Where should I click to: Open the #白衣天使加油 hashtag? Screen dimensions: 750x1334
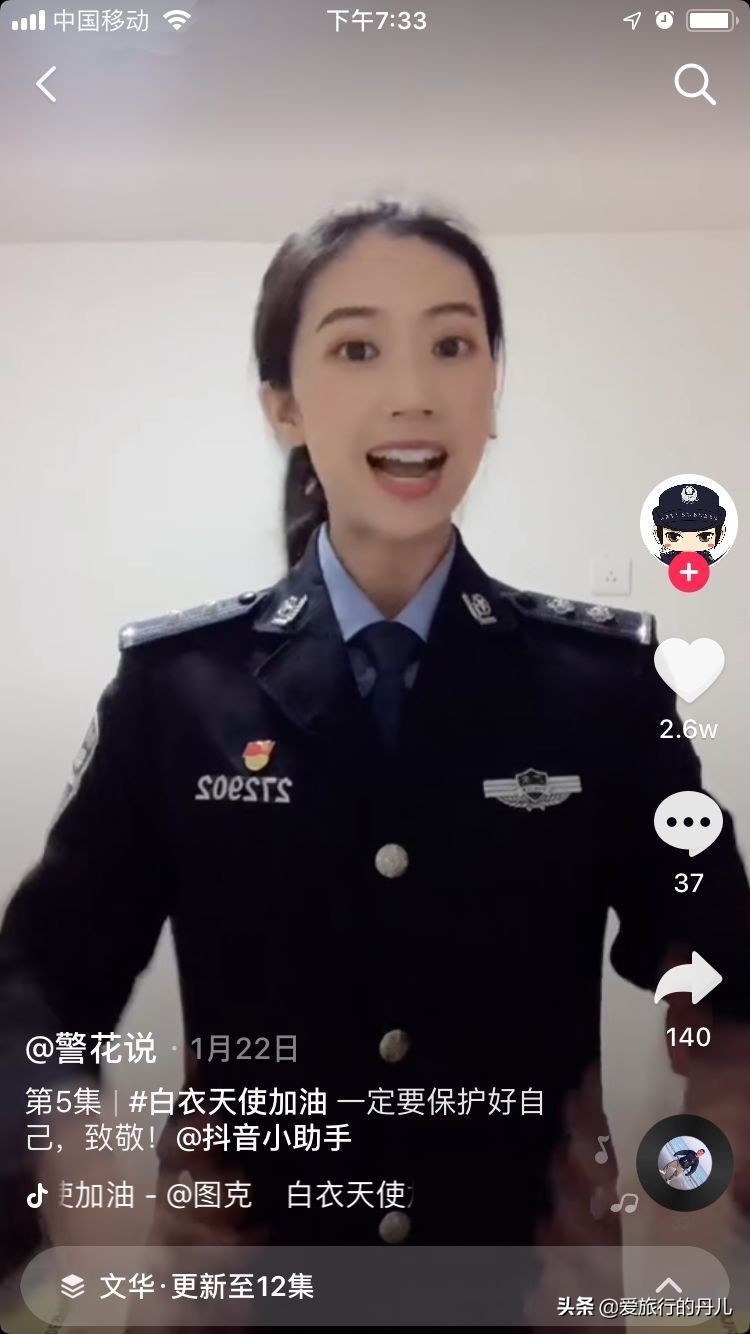pyautogui.click(x=228, y=1102)
